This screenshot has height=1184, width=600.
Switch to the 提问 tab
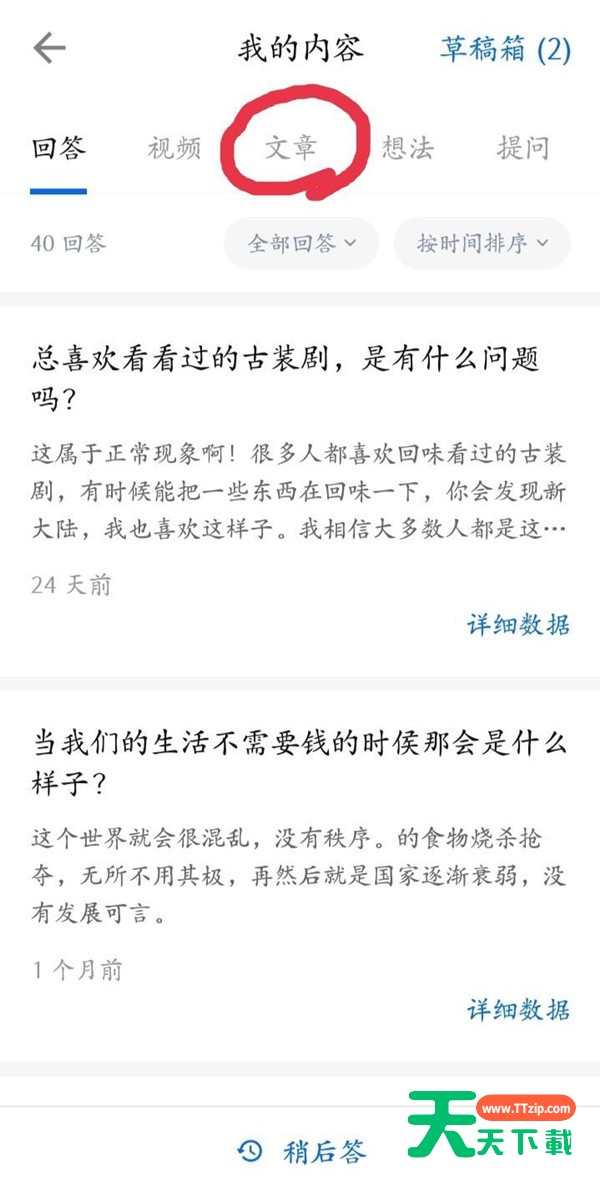point(523,149)
